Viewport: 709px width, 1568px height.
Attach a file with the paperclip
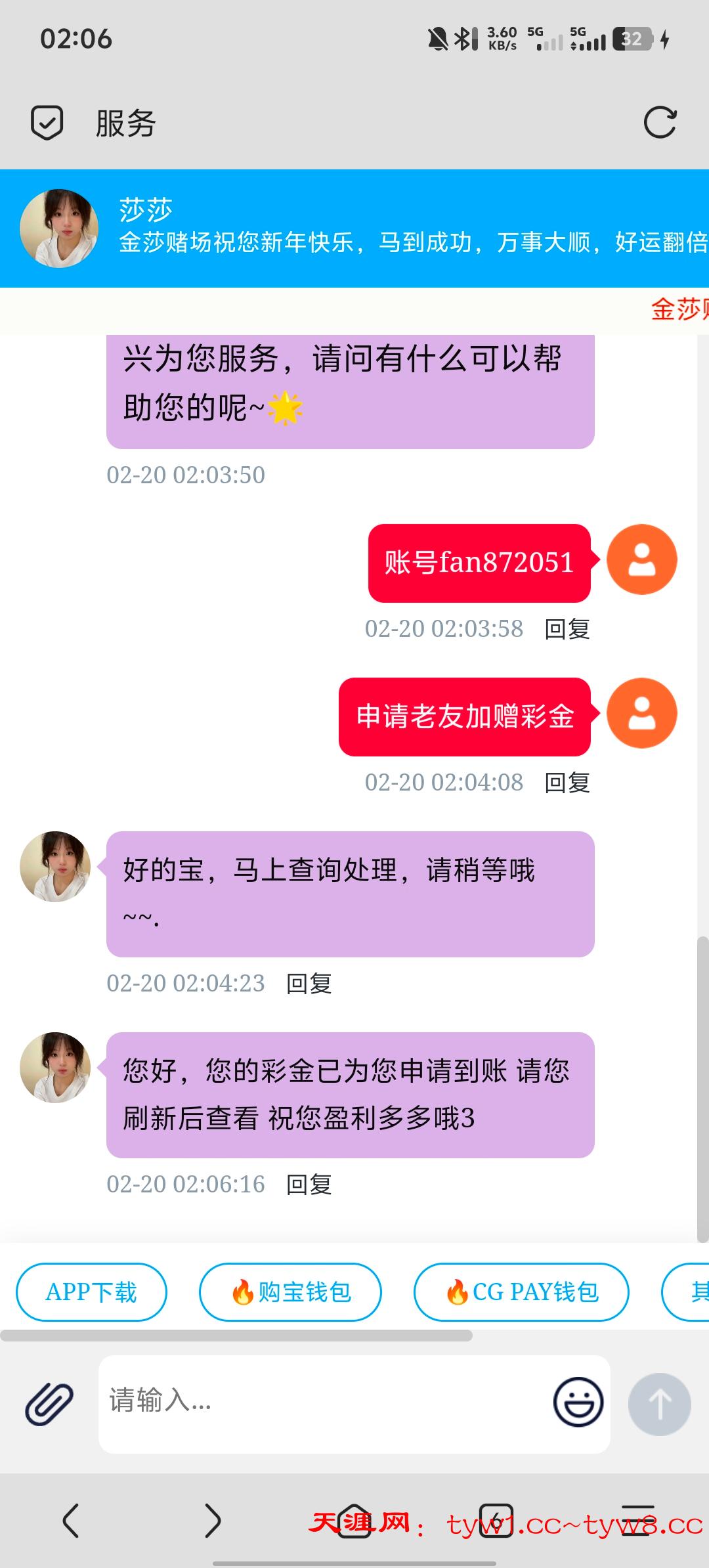(49, 1403)
